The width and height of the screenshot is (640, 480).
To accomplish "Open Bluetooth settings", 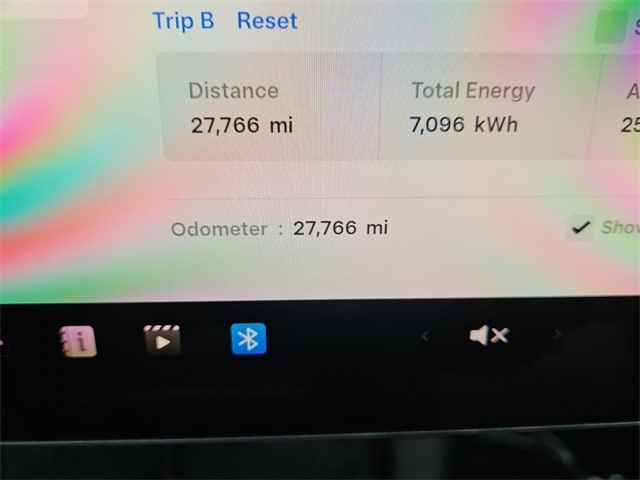I will [x=248, y=339].
